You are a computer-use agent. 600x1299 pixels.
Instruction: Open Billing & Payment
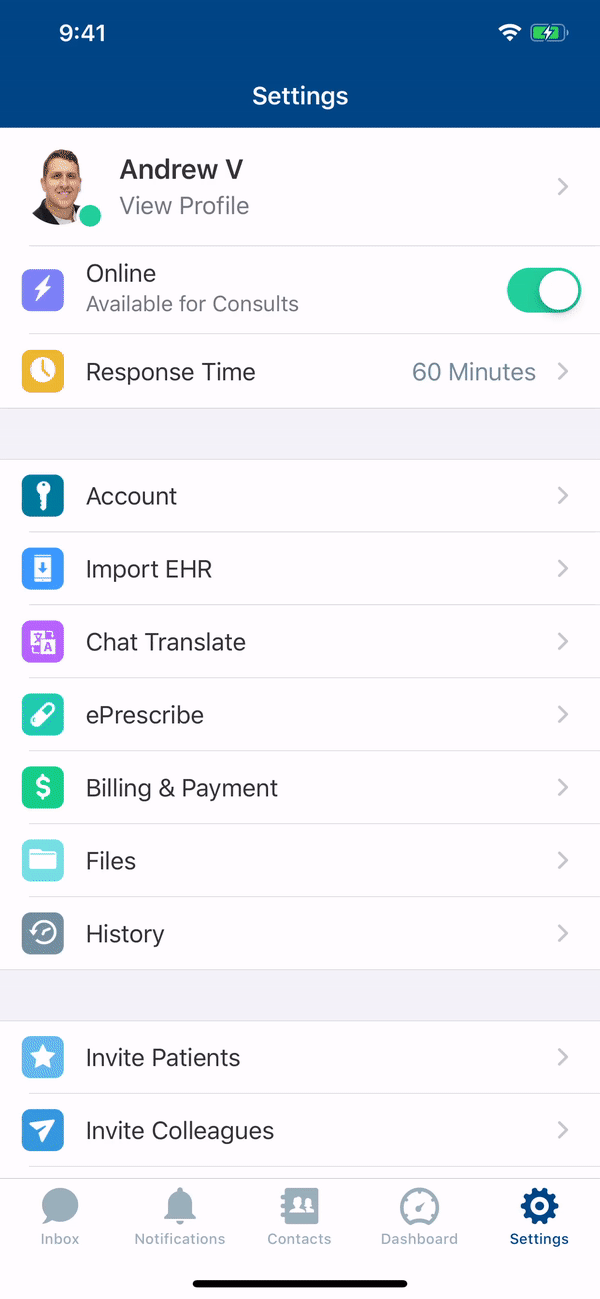[300, 788]
